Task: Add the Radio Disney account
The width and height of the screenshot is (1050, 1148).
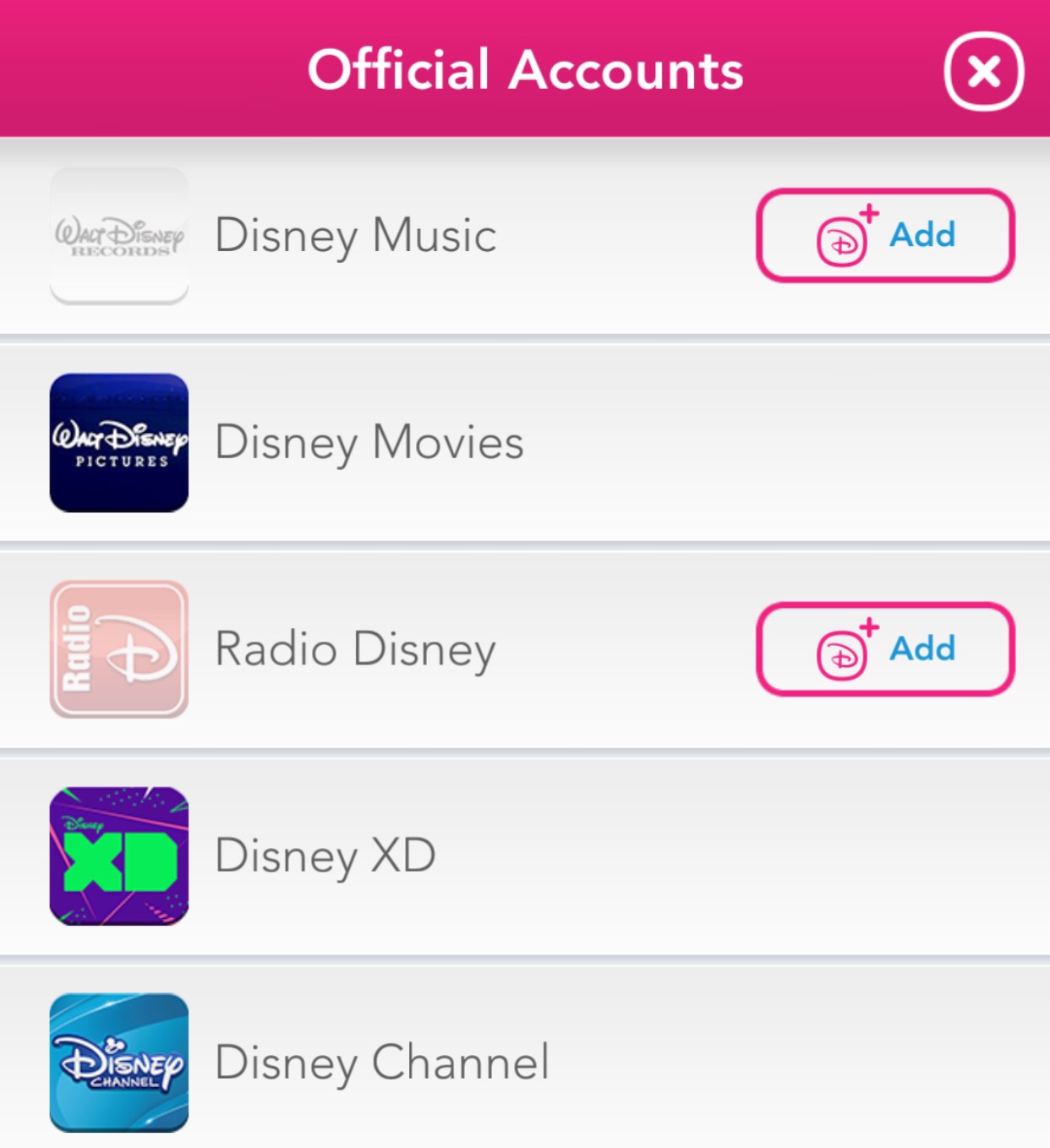Action: click(885, 649)
